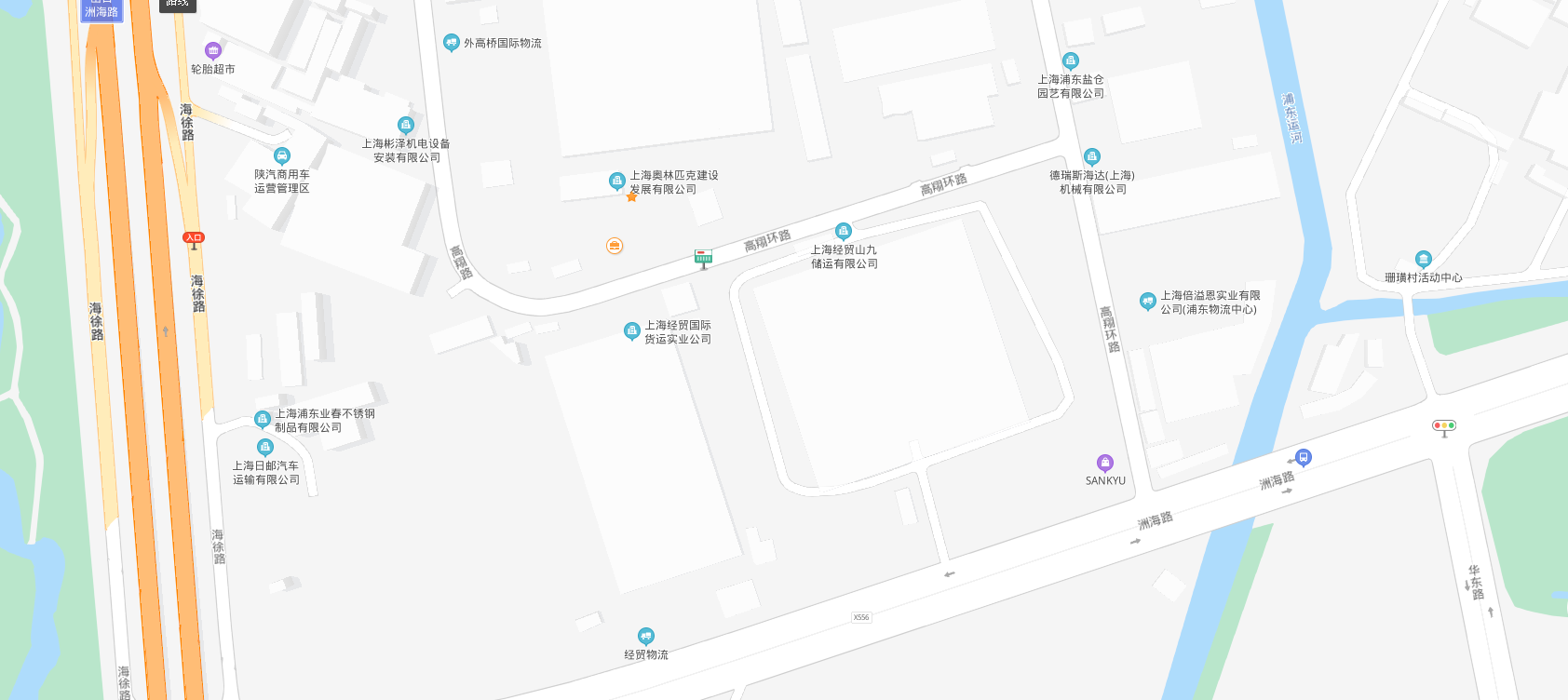Tap the 上海日邮汽车运输有限公司 marker
This screenshot has width=1568, height=700.
(265, 447)
